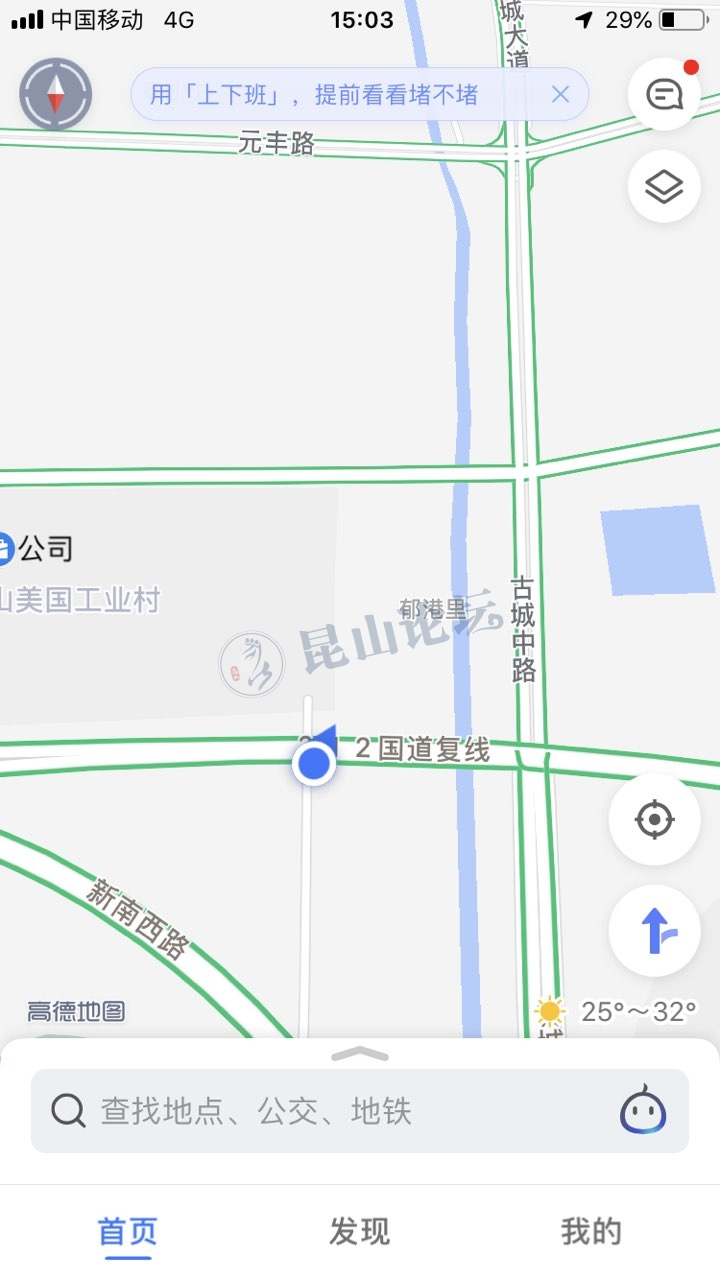Screen dimensions: 720x1280
Task: Dismiss the 上下班 tip banner
Action: coord(560,95)
